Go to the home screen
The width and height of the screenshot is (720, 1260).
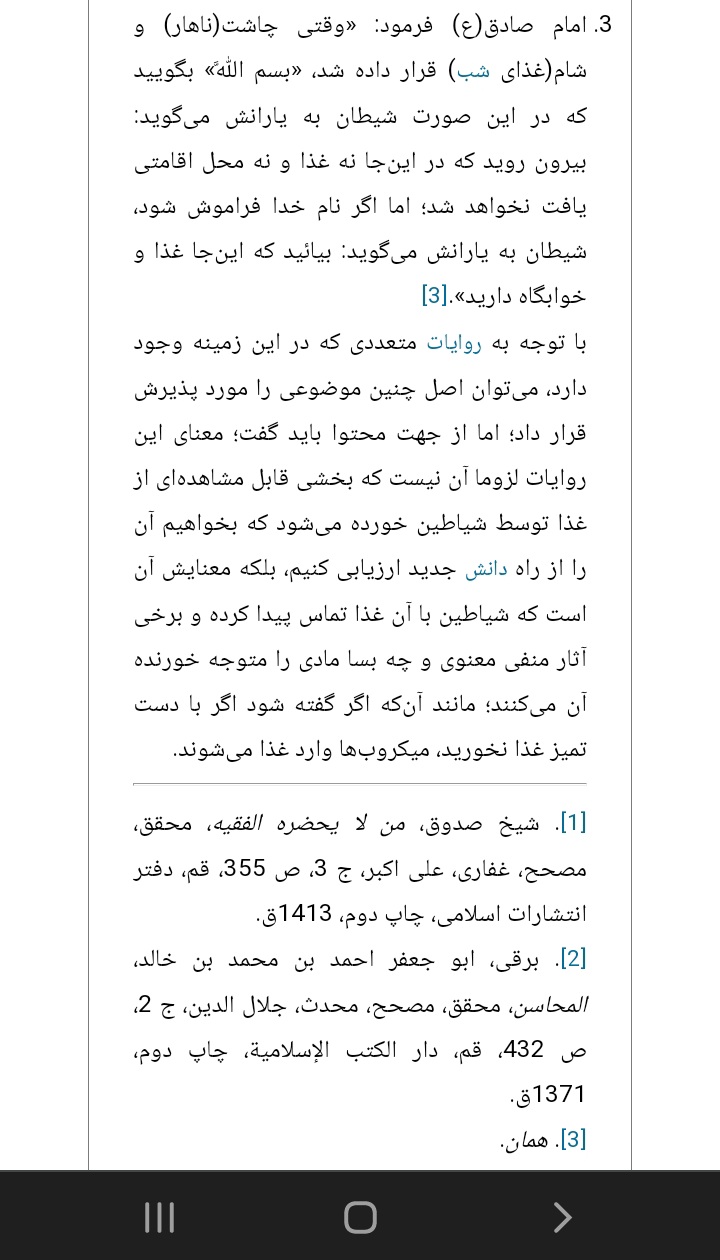(x=360, y=1217)
